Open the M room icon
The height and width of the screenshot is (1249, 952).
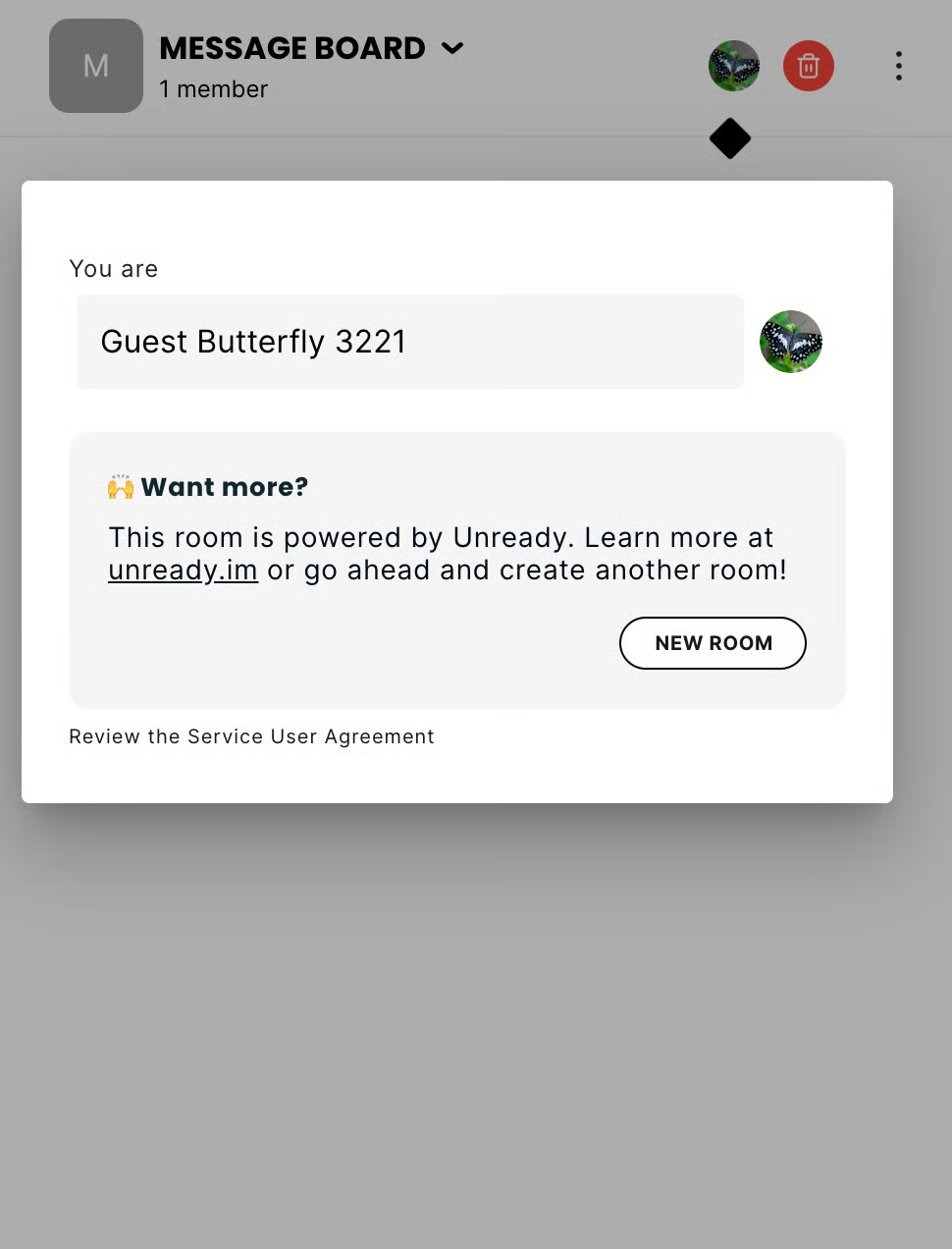[96, 66]
